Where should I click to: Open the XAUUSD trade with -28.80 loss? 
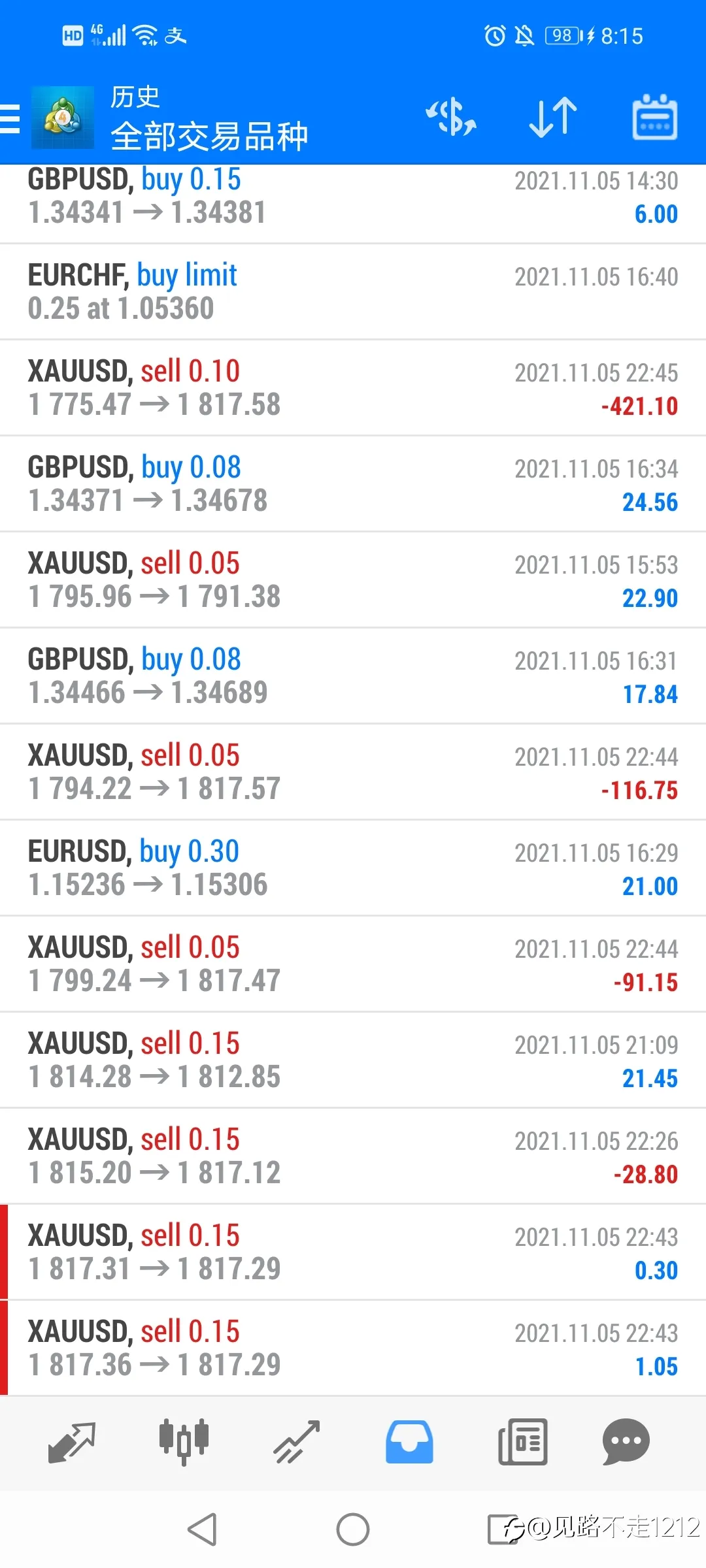click(353, 1156)
